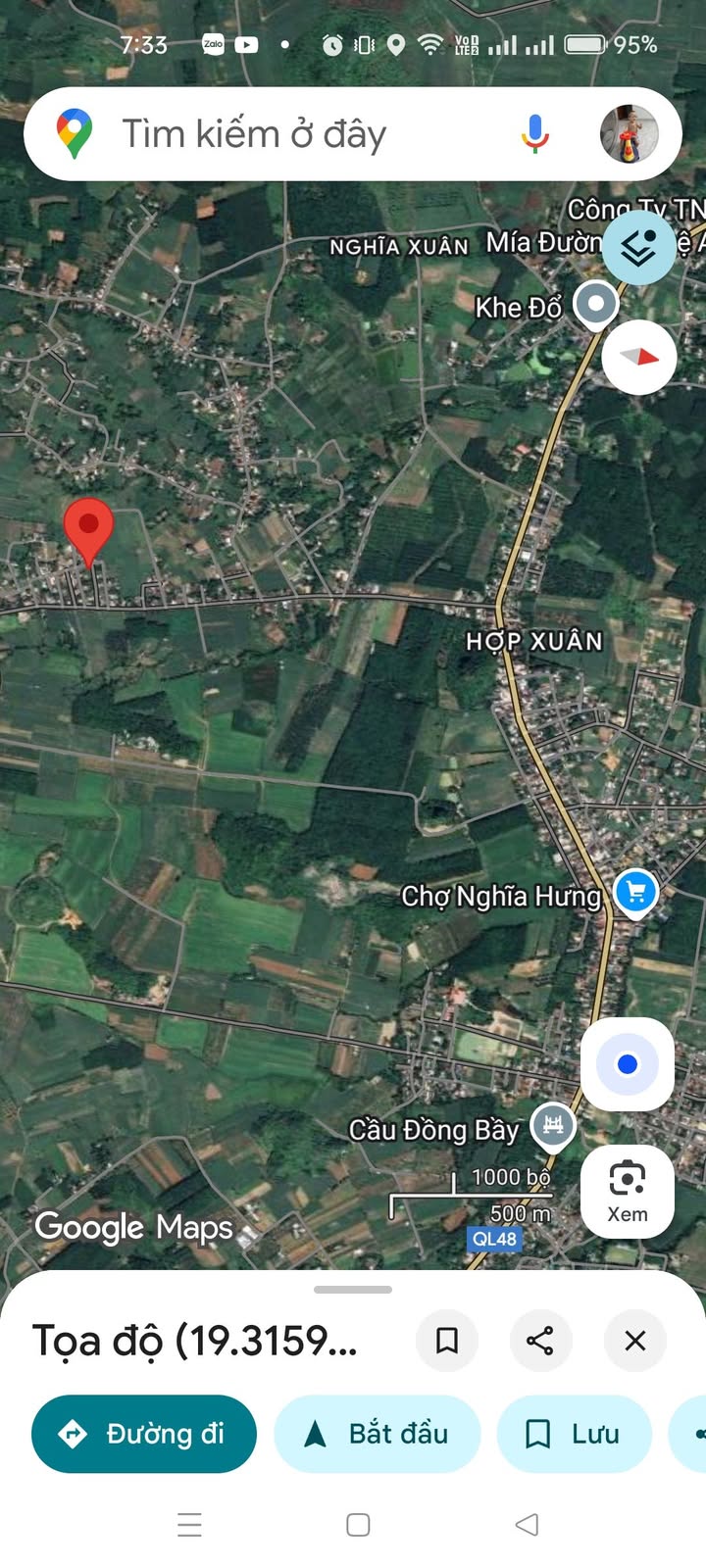Bookmark the coordinates from the sheet header
The width and height of the screenshot is (706, 1568).
[x=447, y=1340]
